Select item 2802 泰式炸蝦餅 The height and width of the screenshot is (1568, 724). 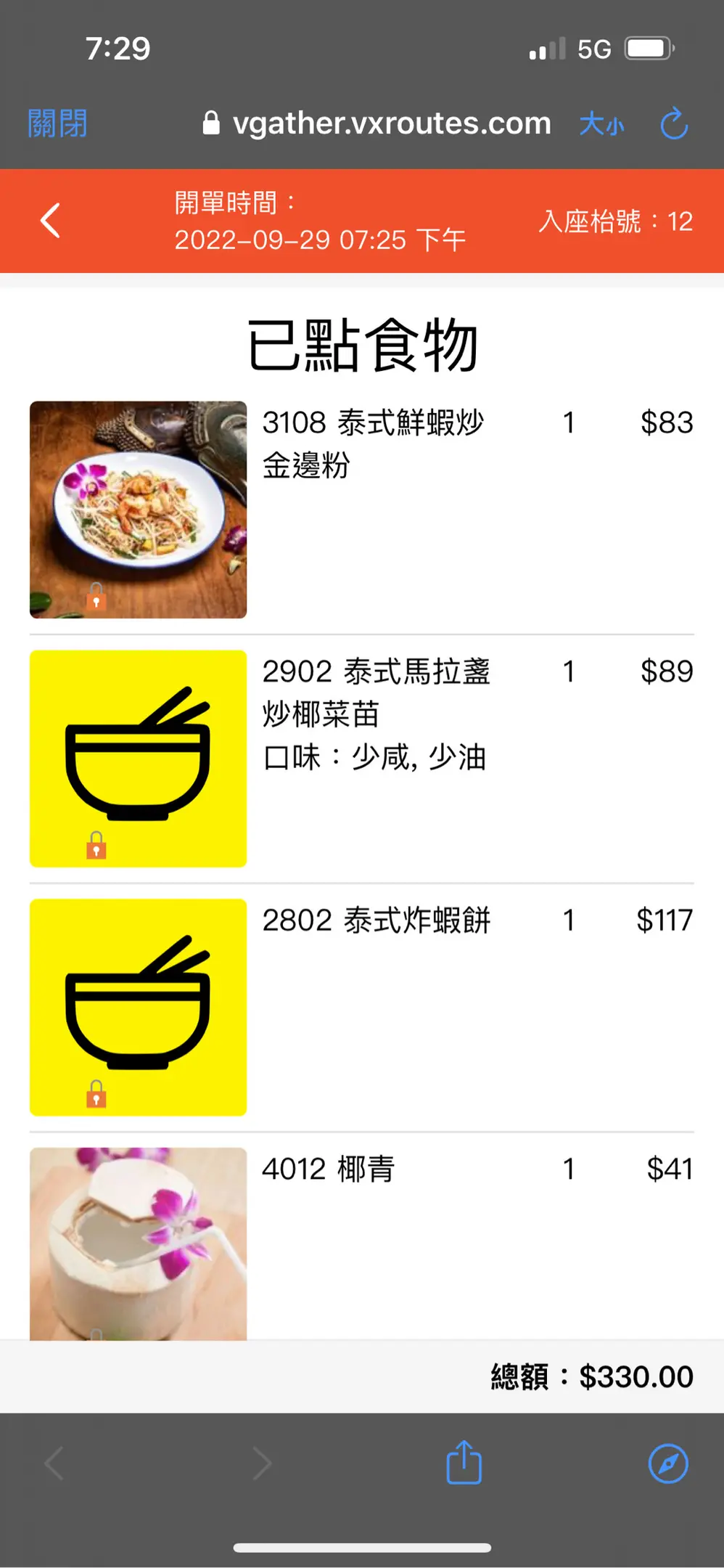[x=376, y=920]
